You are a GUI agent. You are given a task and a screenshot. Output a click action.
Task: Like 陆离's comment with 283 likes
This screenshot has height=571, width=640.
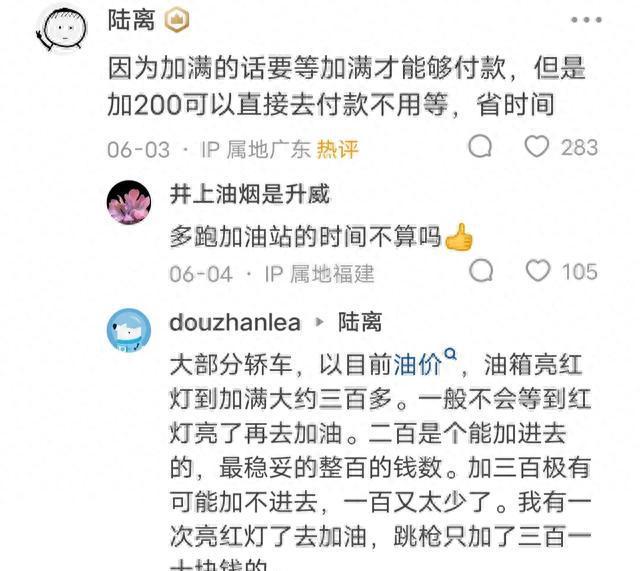pos(537,147)
